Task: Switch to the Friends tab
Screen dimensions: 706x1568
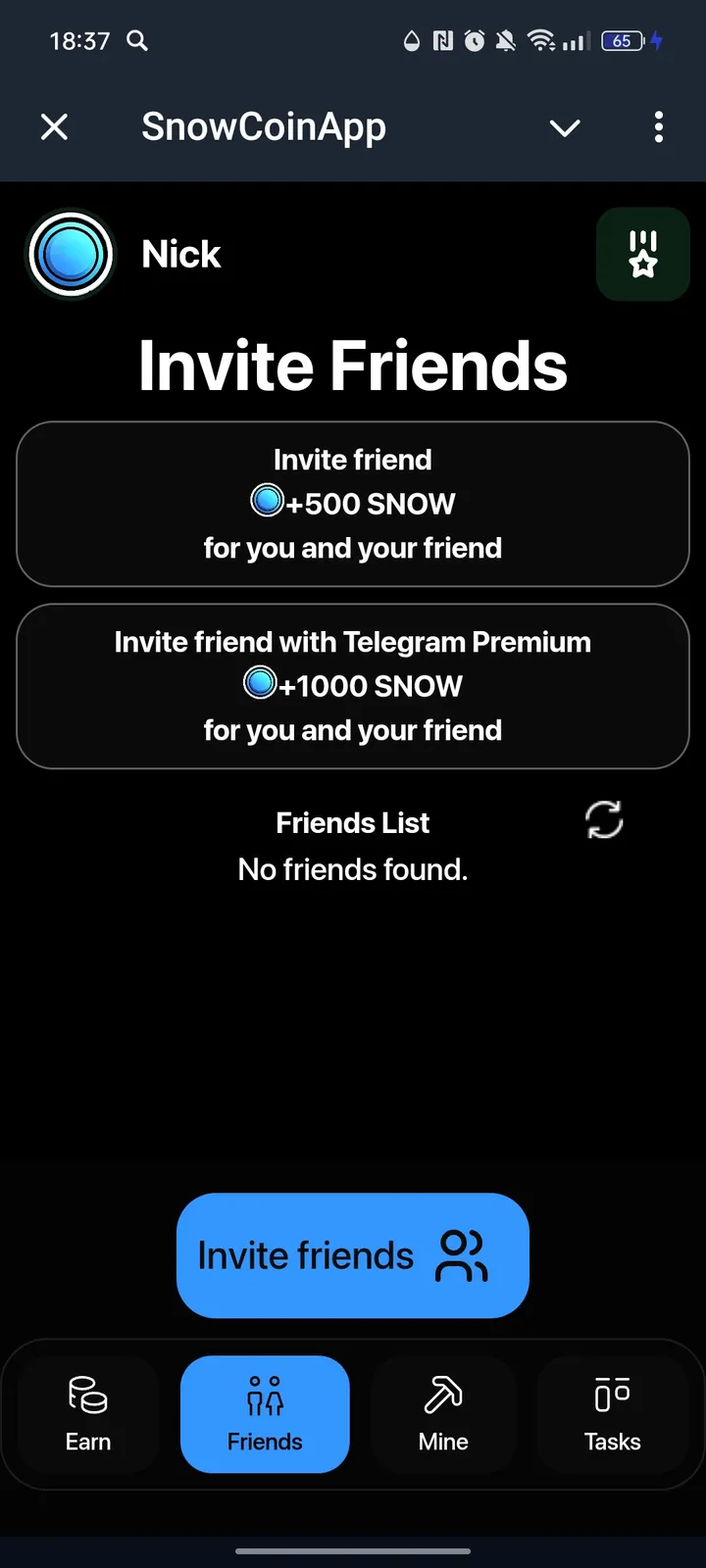Action: click(x=264, y=1414)
